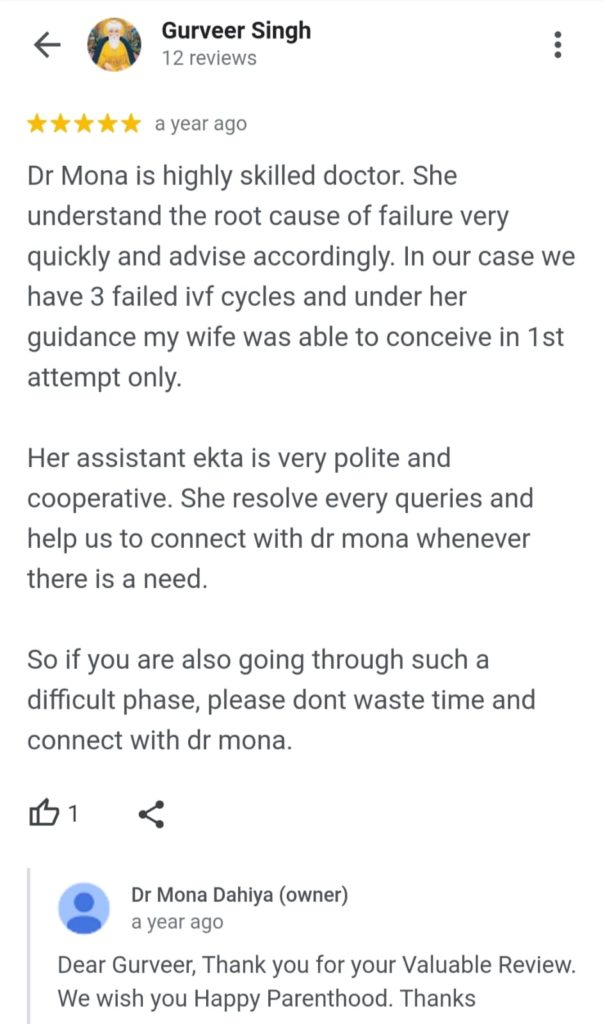
Task: Open Gurveer Singh's reviewer profile name
Action: pyautogui.click(x=236, y=31)
